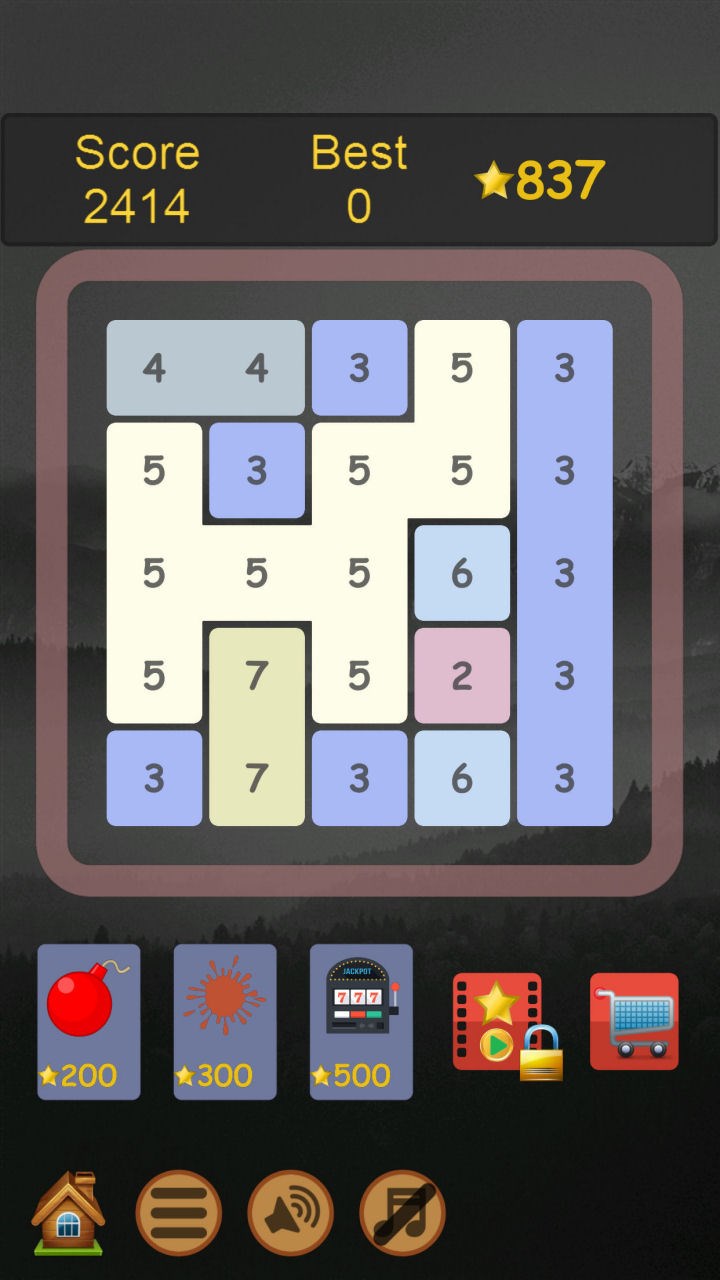Use the splash power-up costing 300 stars
This screenshot has height=1280, width=720.
coord(225,1020)
